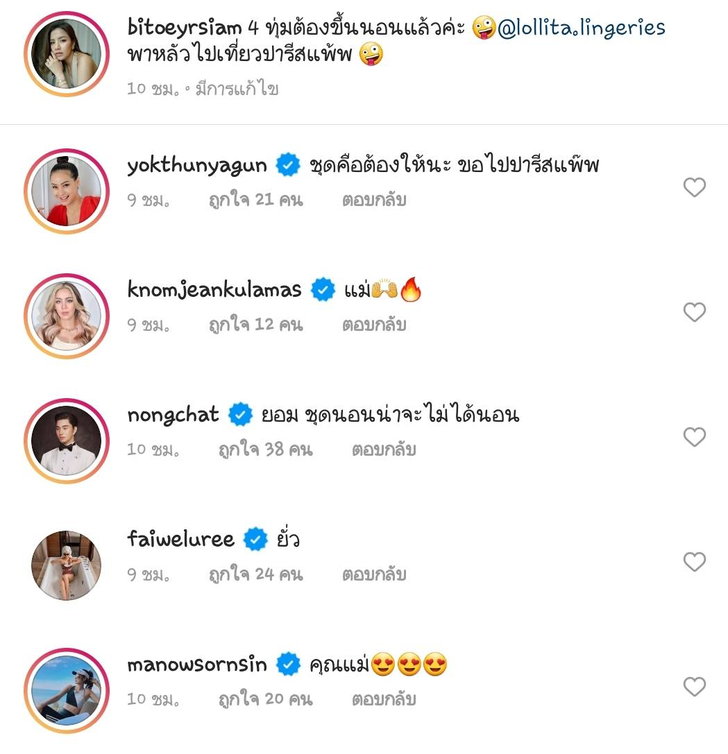View 38 likes on nongchat's comment
Viewport: 728px width, 754px height.
(x=265, y=450)
